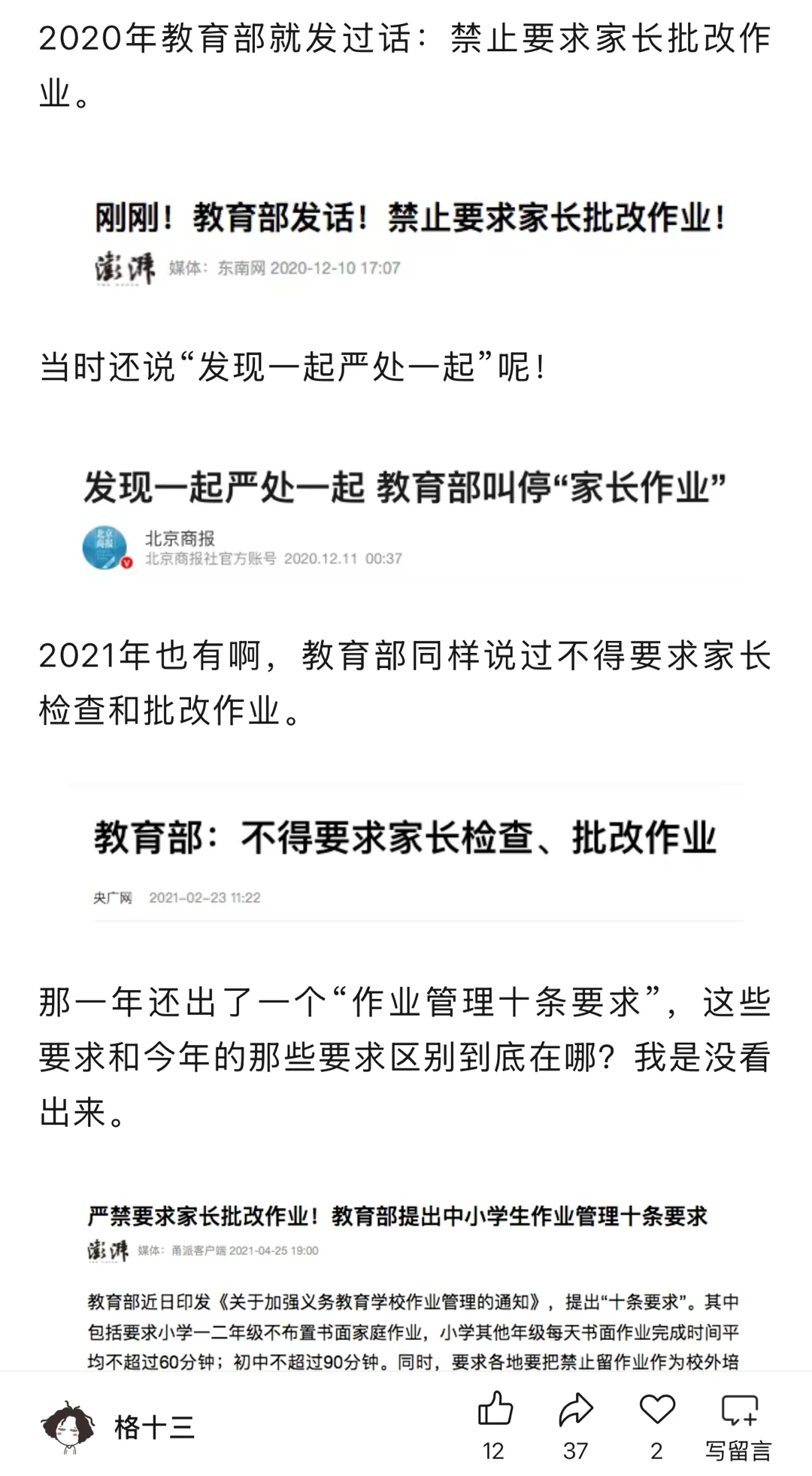Share the article via arrow icon
The height and width of the screenshot is (1476, 812).
point(576,1425)
